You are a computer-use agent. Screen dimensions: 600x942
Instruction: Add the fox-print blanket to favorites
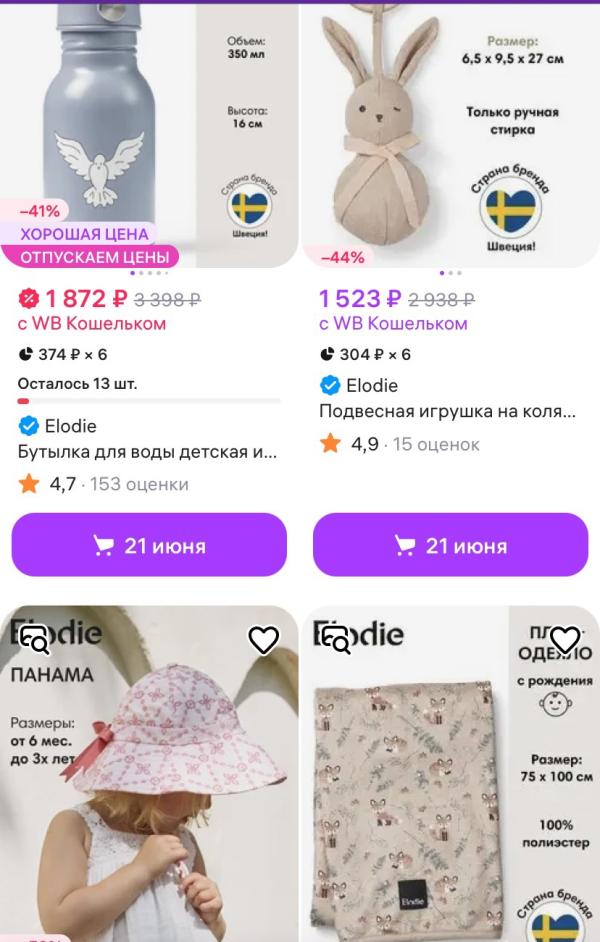[x=565, y=640]
